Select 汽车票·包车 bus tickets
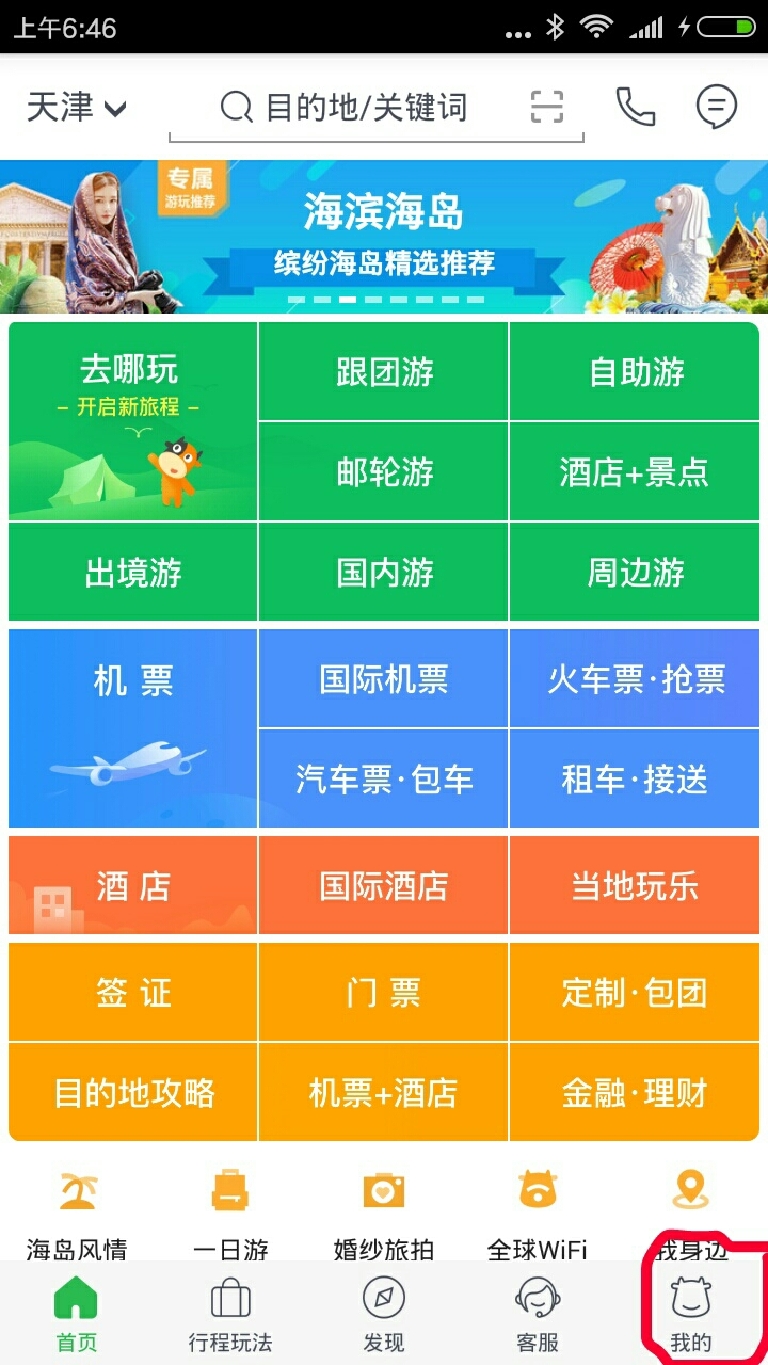Image resolution: width=768 pixels, height=1365 pixels. click(384, 779)
